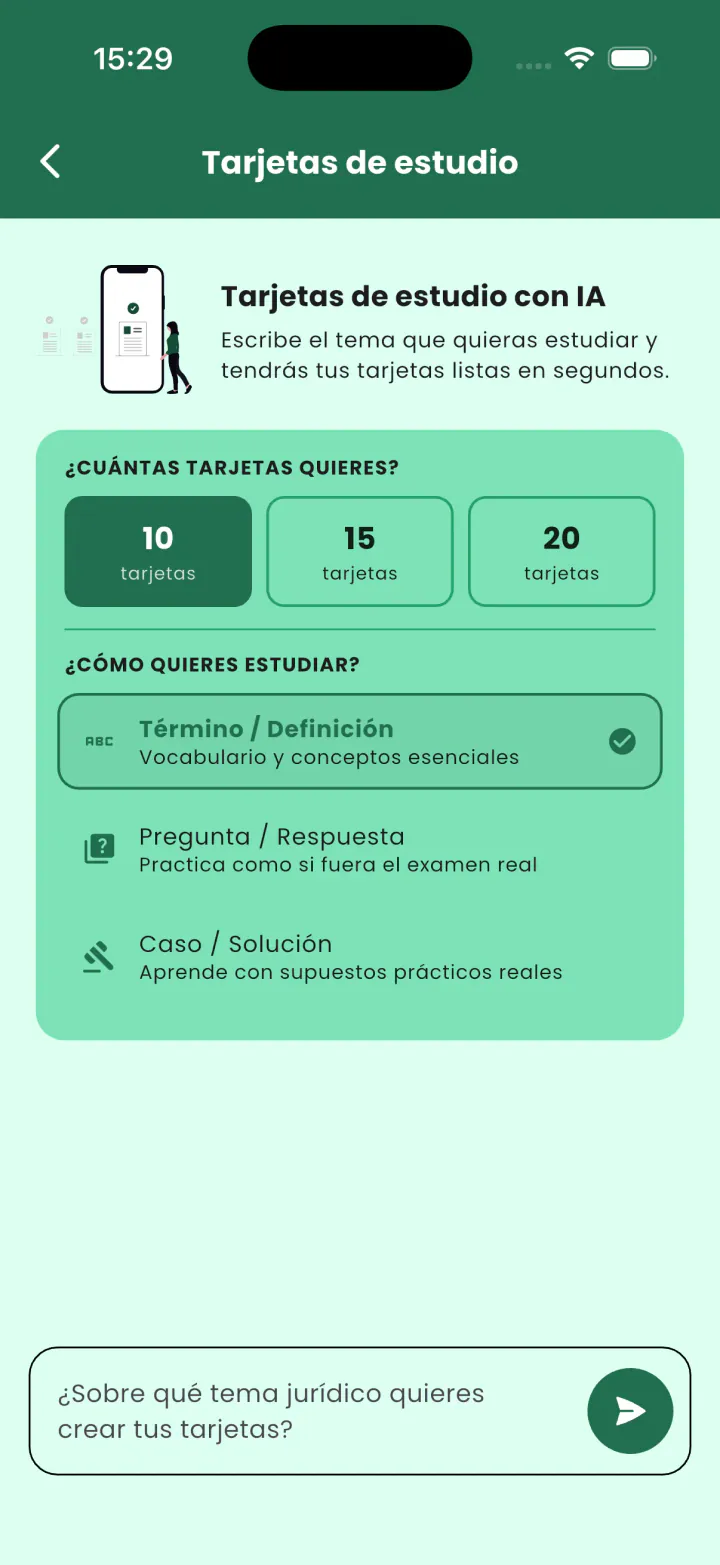Go back using the header arrow
Screen dimensions: 720x1565
50,161
